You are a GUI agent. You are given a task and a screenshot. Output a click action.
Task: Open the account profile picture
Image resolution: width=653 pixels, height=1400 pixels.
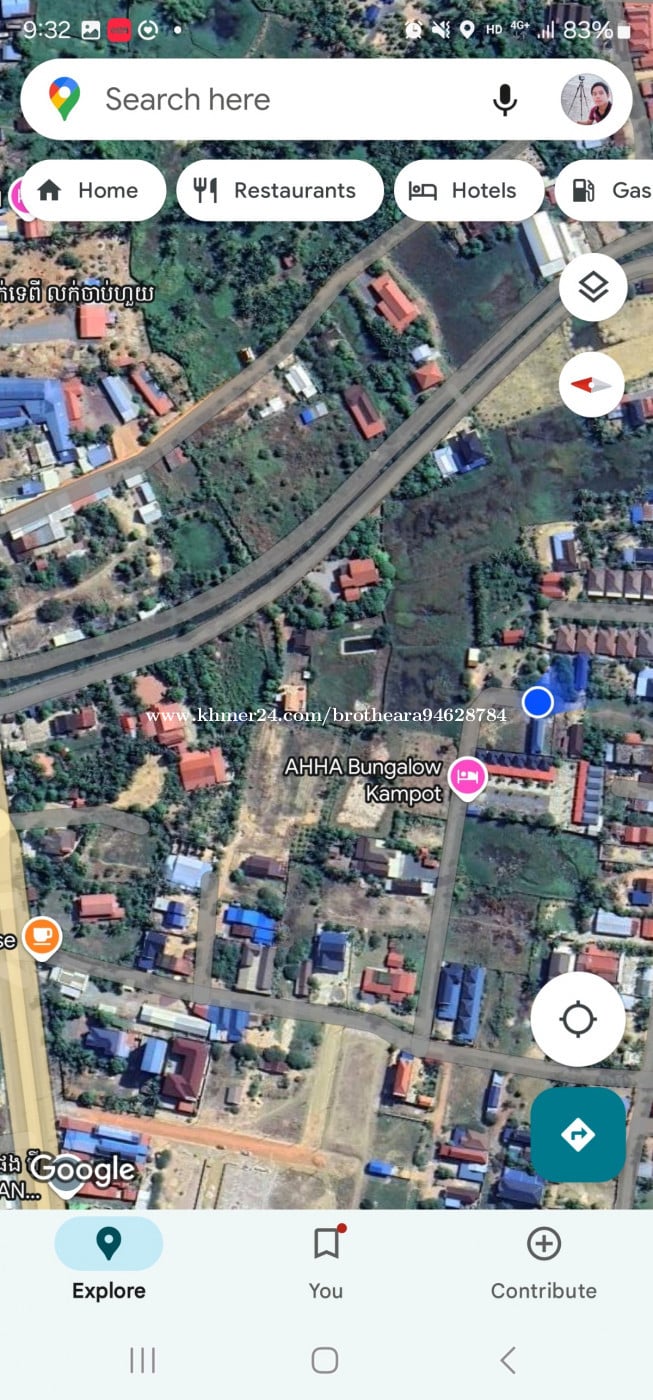(x=586, y=99)
